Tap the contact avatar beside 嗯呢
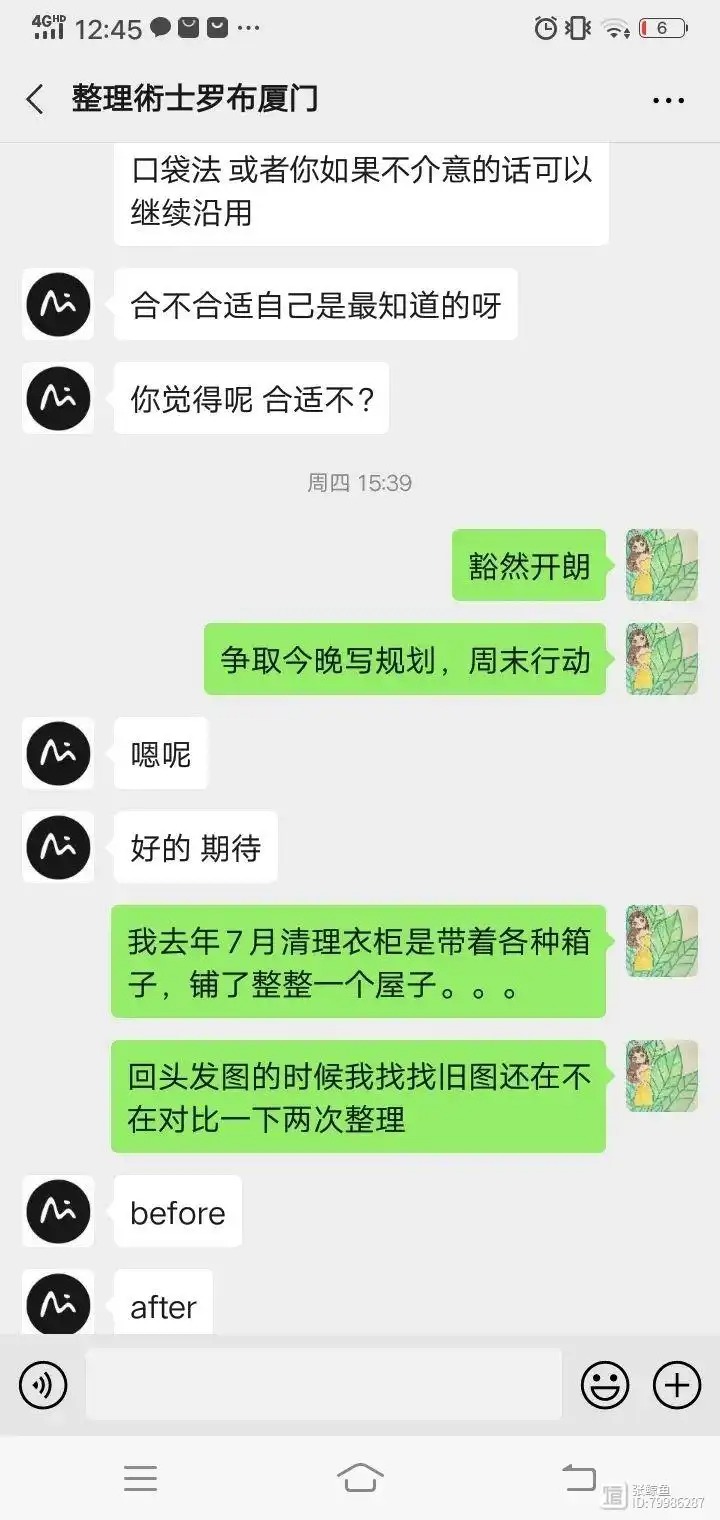 [x=59, y=753]
